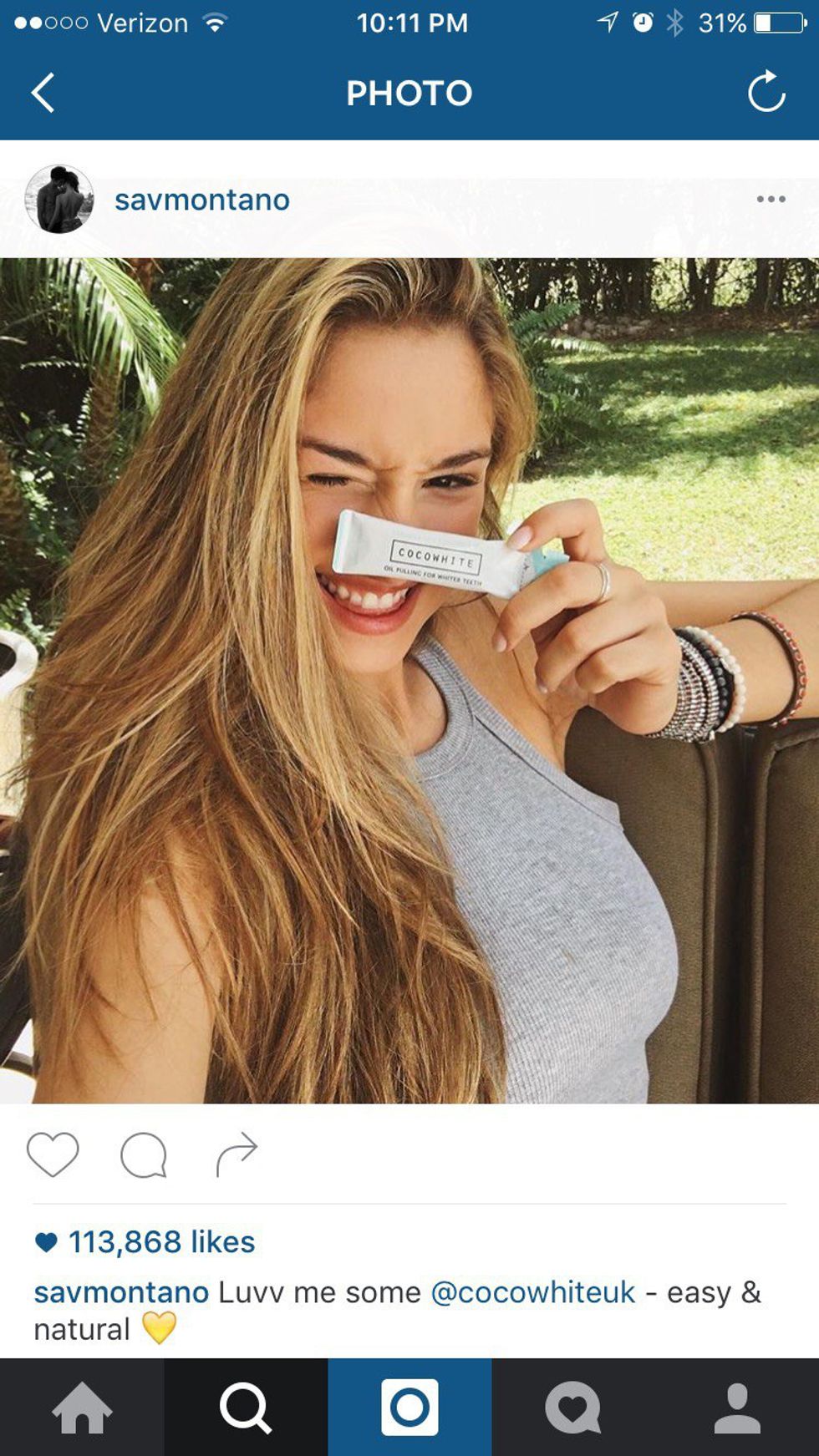Open the Search and Explore tab
The image size is (819, 1456).
[246, 1408]
